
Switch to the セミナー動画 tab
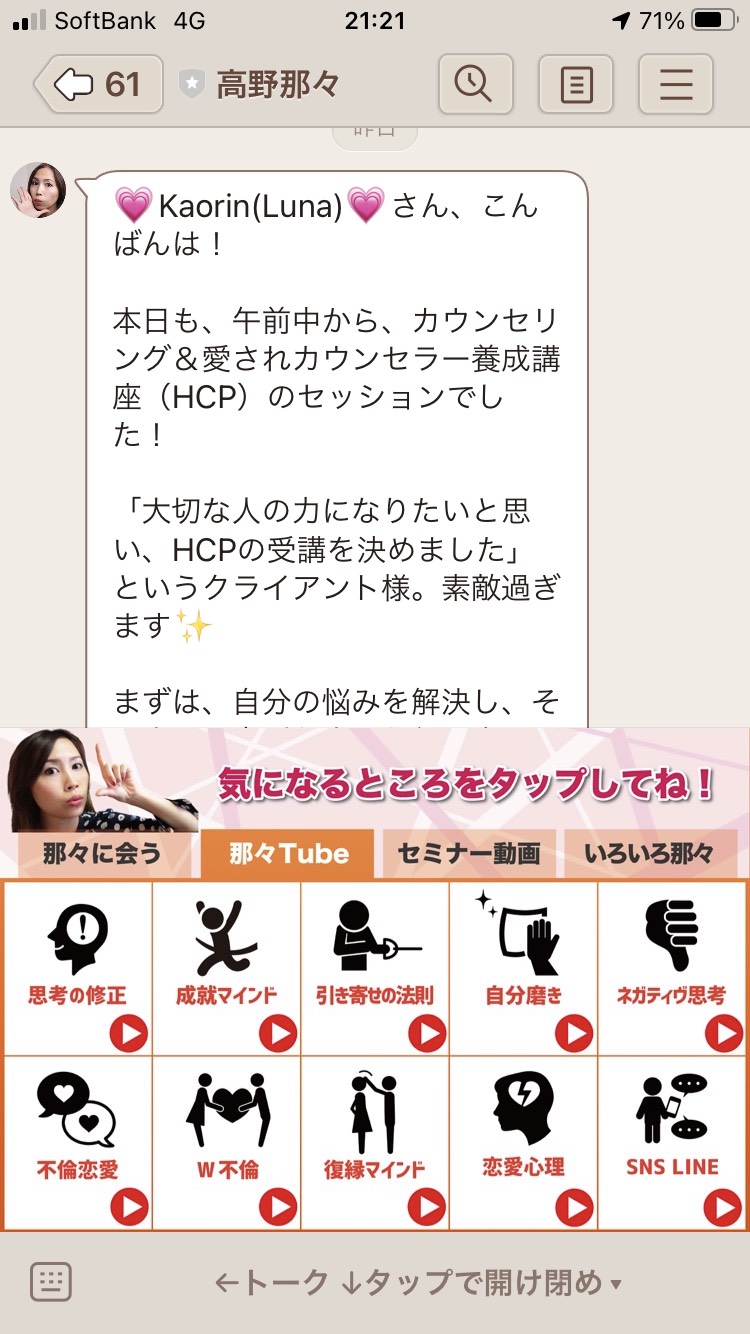[x=469, y=854]
